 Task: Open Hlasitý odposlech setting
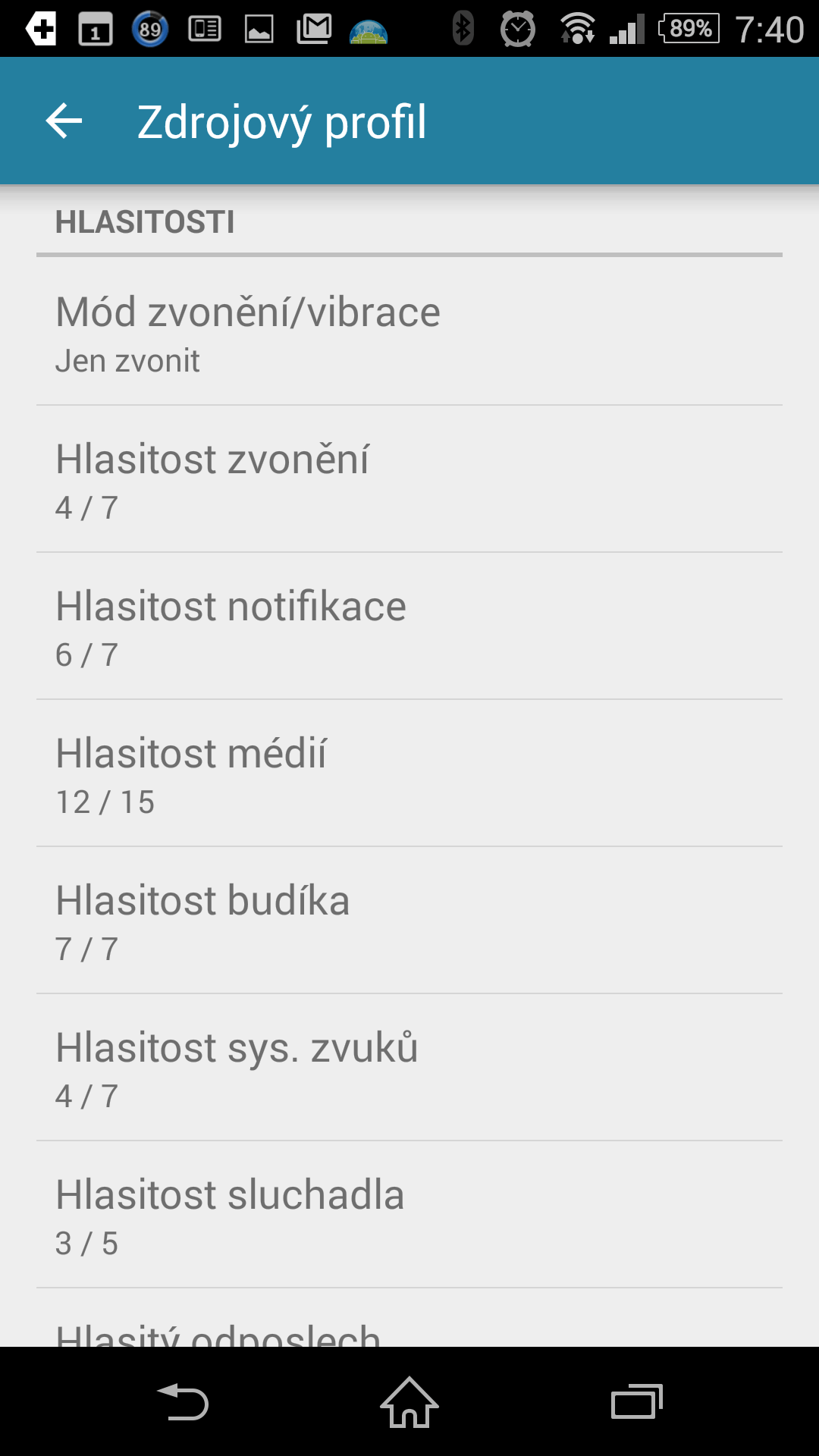point(409,1318)
